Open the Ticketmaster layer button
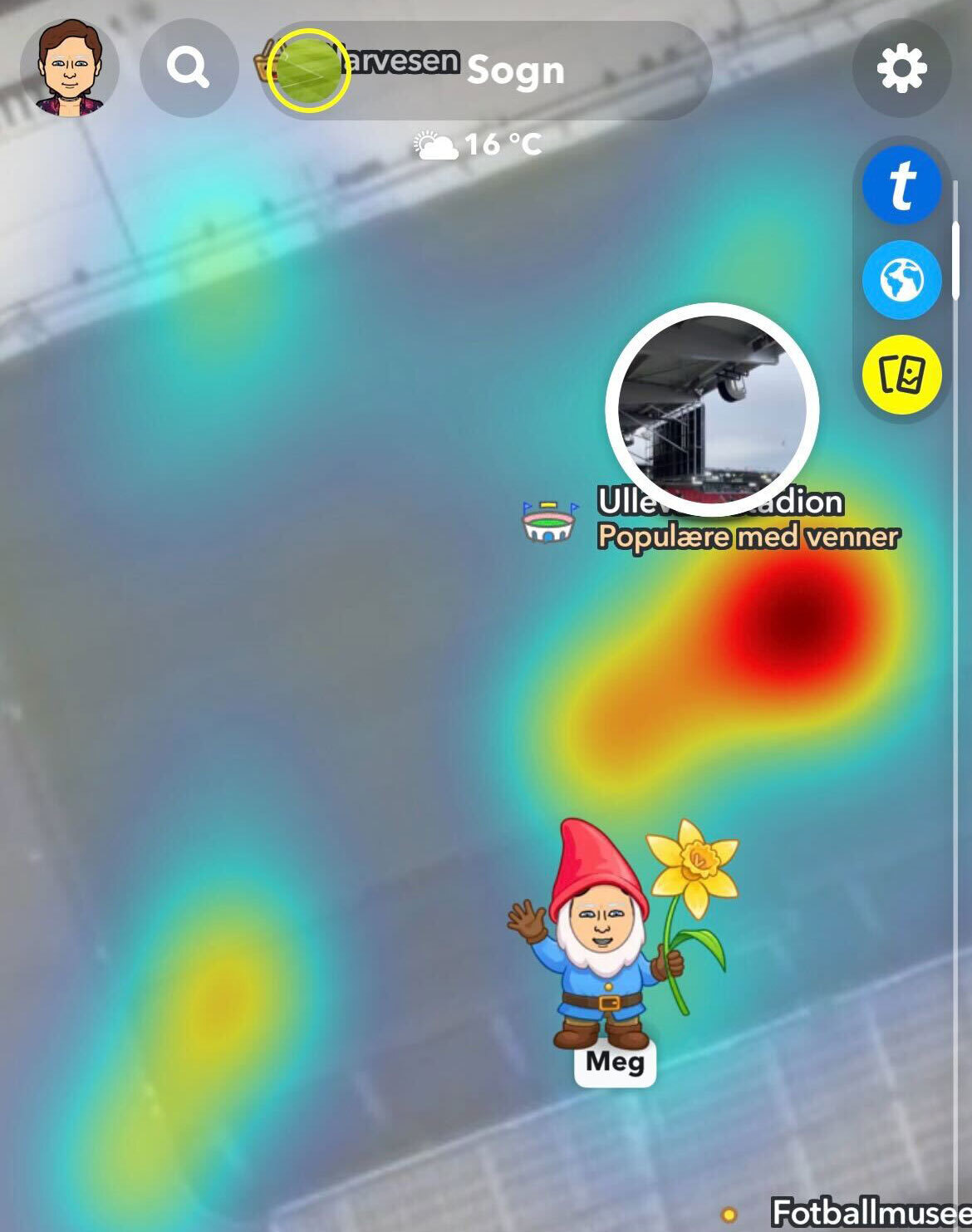 [x=901, y=185]
